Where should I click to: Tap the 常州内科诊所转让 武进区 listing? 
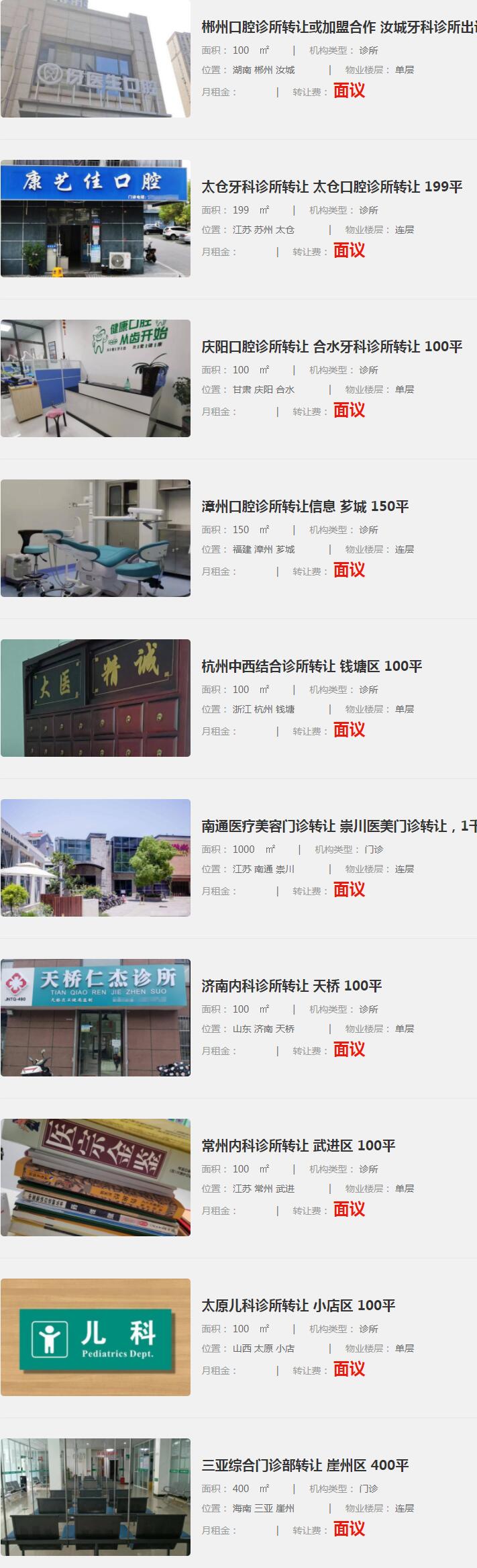(x=298, y=1146)
